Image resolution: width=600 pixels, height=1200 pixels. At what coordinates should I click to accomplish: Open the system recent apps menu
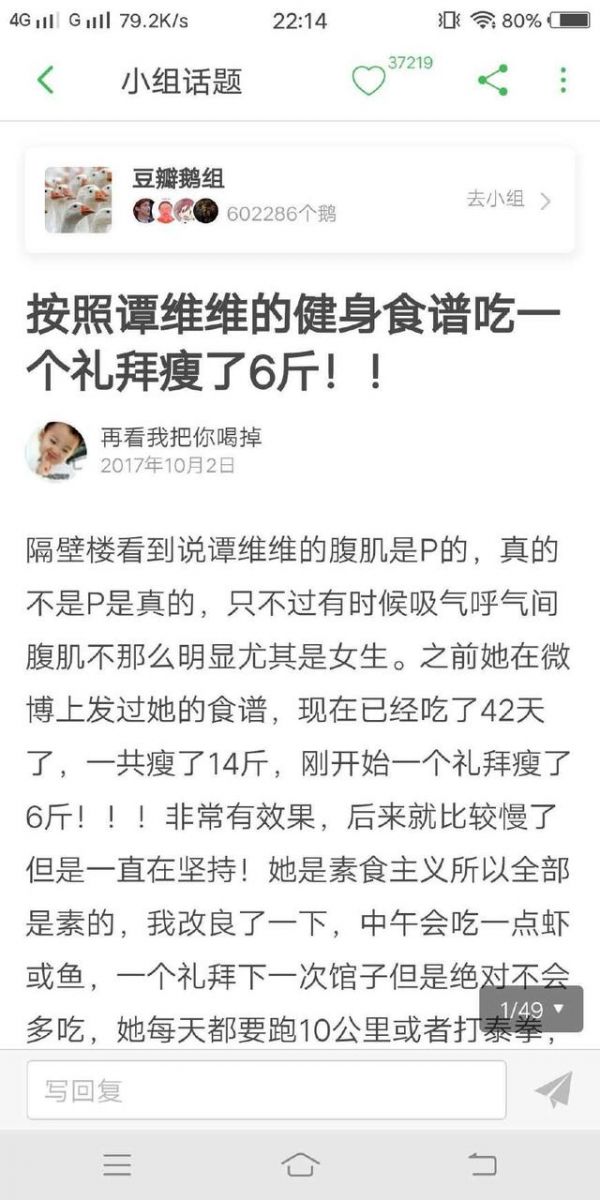pyautogui.click(x=117, y=1164)
